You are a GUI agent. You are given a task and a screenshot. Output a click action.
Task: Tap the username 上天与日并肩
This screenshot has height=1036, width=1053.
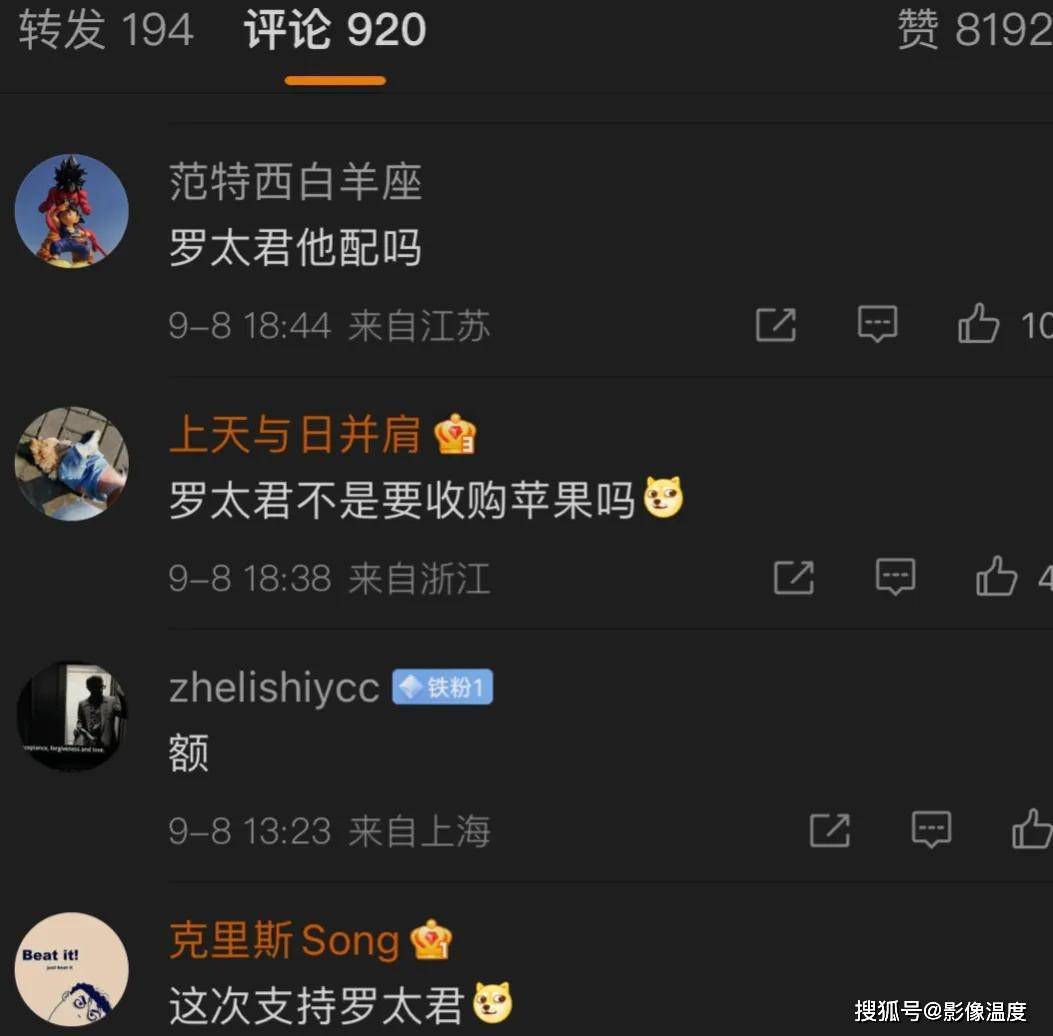pyautogui.click(x=296, y=436)
